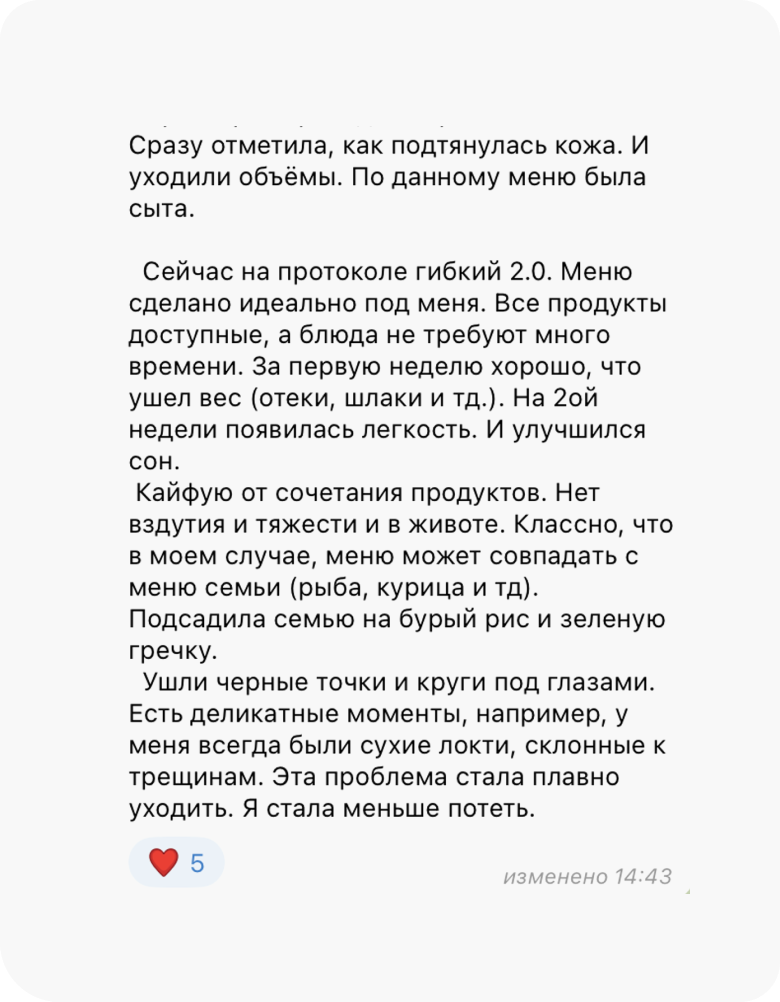Tap the red heart reaction with 5
The width and height of the screenshot is (780, 1002).
176,862
